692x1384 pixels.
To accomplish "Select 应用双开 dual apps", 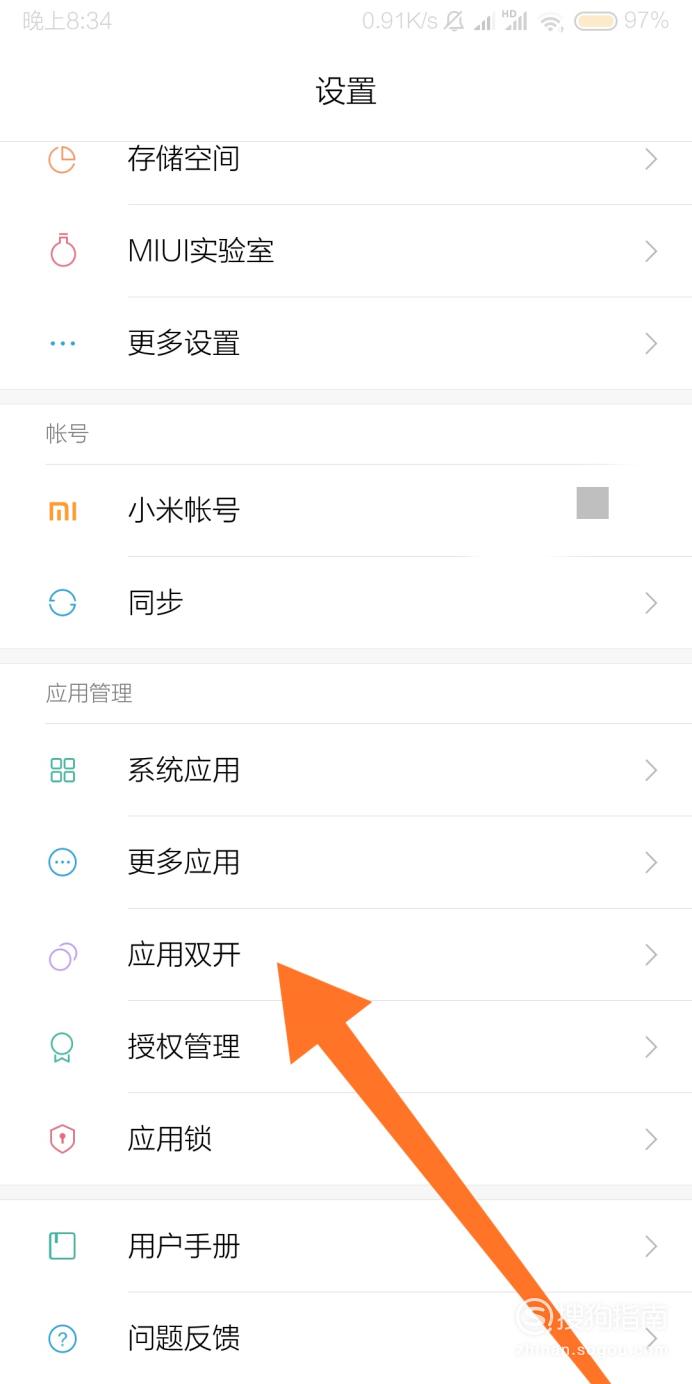I will coord(346,955).
